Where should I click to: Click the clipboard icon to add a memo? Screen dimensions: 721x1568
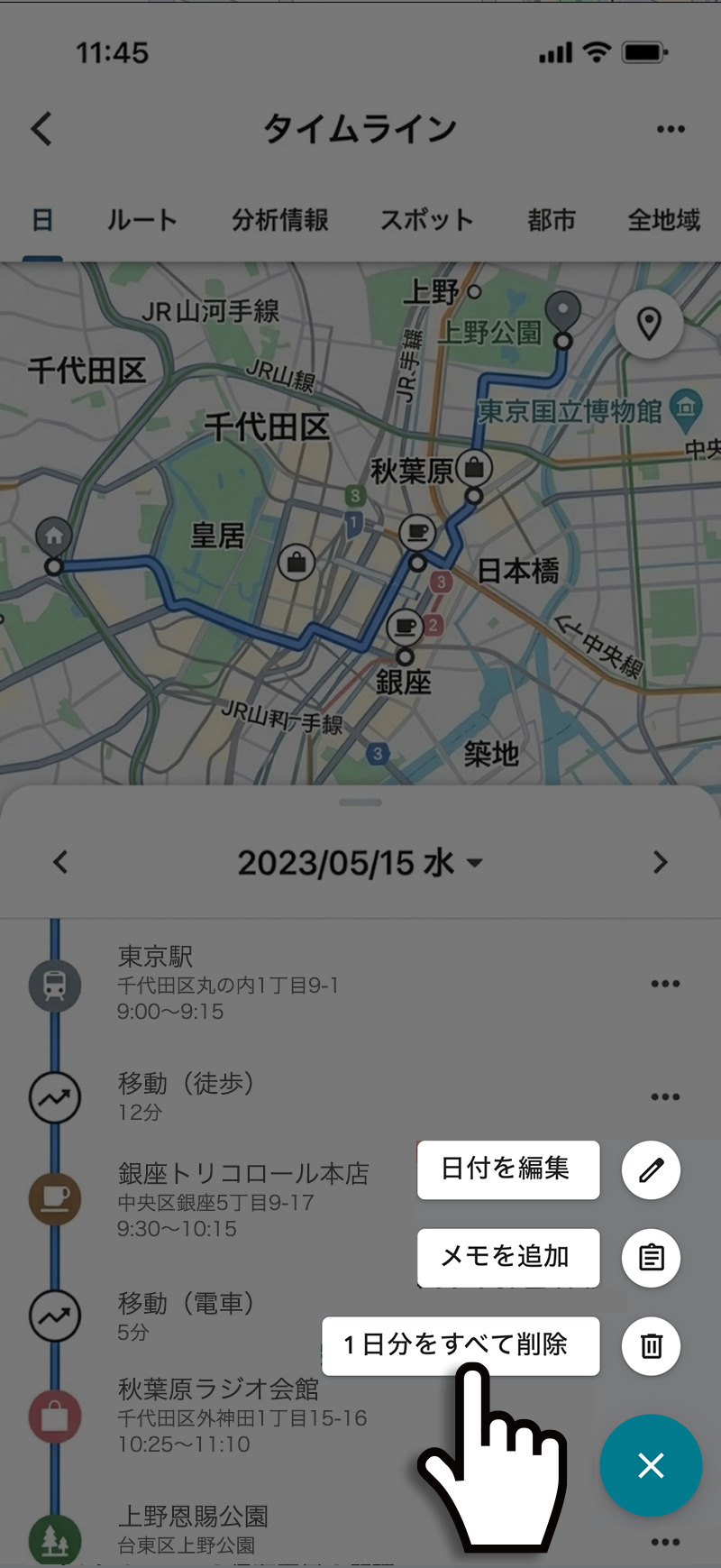coord(650,1258)
